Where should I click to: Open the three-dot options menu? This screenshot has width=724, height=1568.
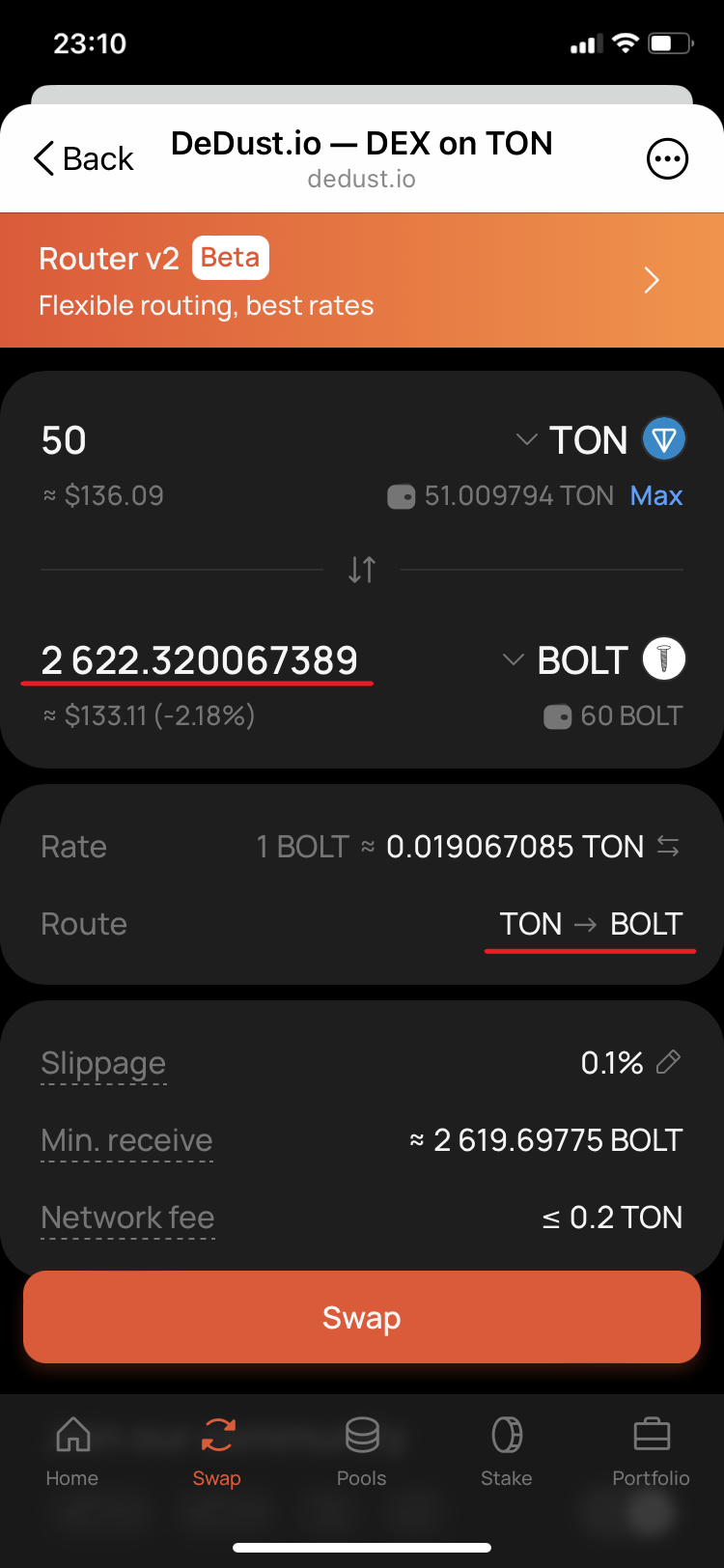click(x=667, y=159)
